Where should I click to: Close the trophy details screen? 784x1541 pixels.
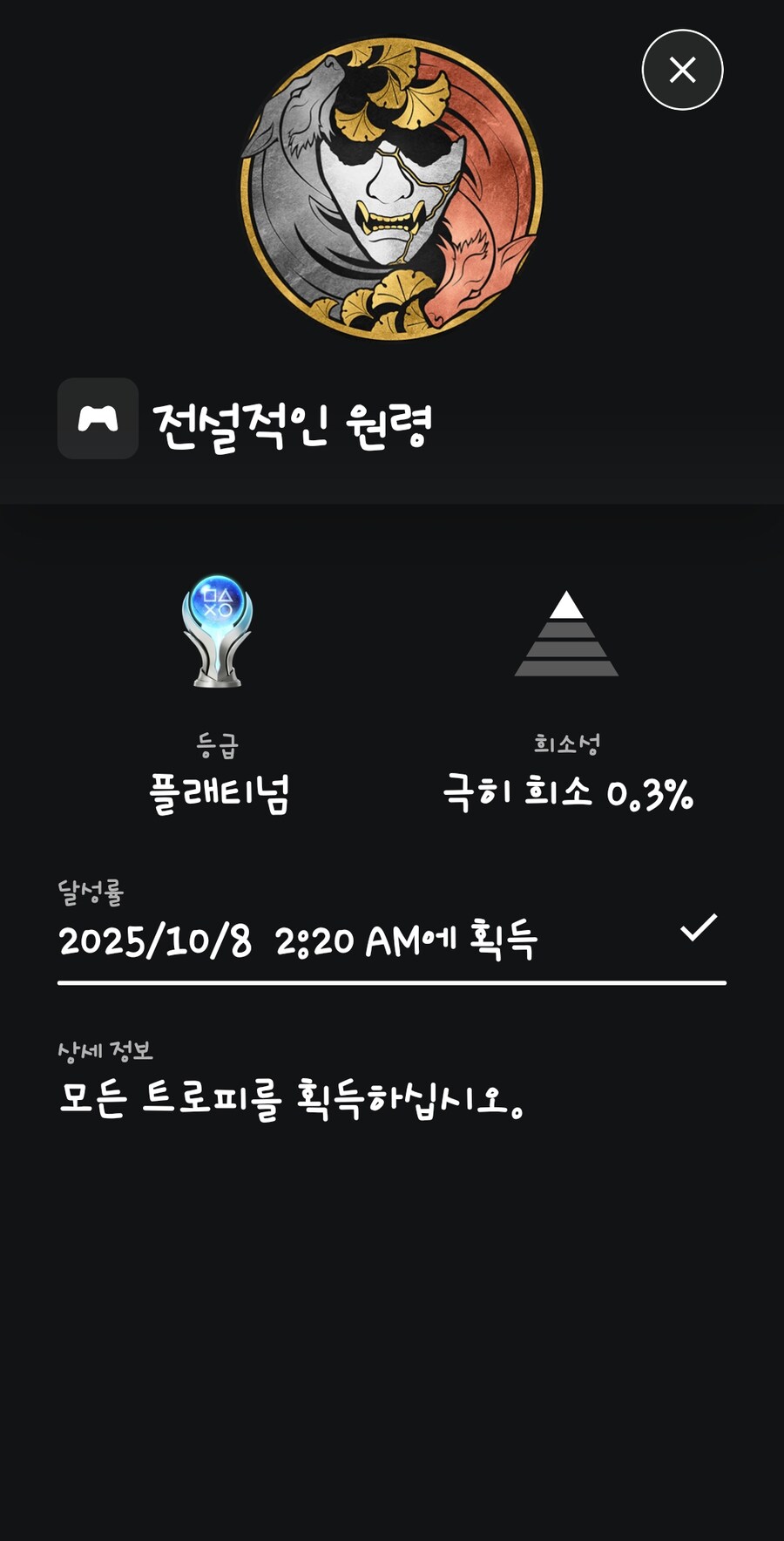pyautogui.click(x=682, y=70)
